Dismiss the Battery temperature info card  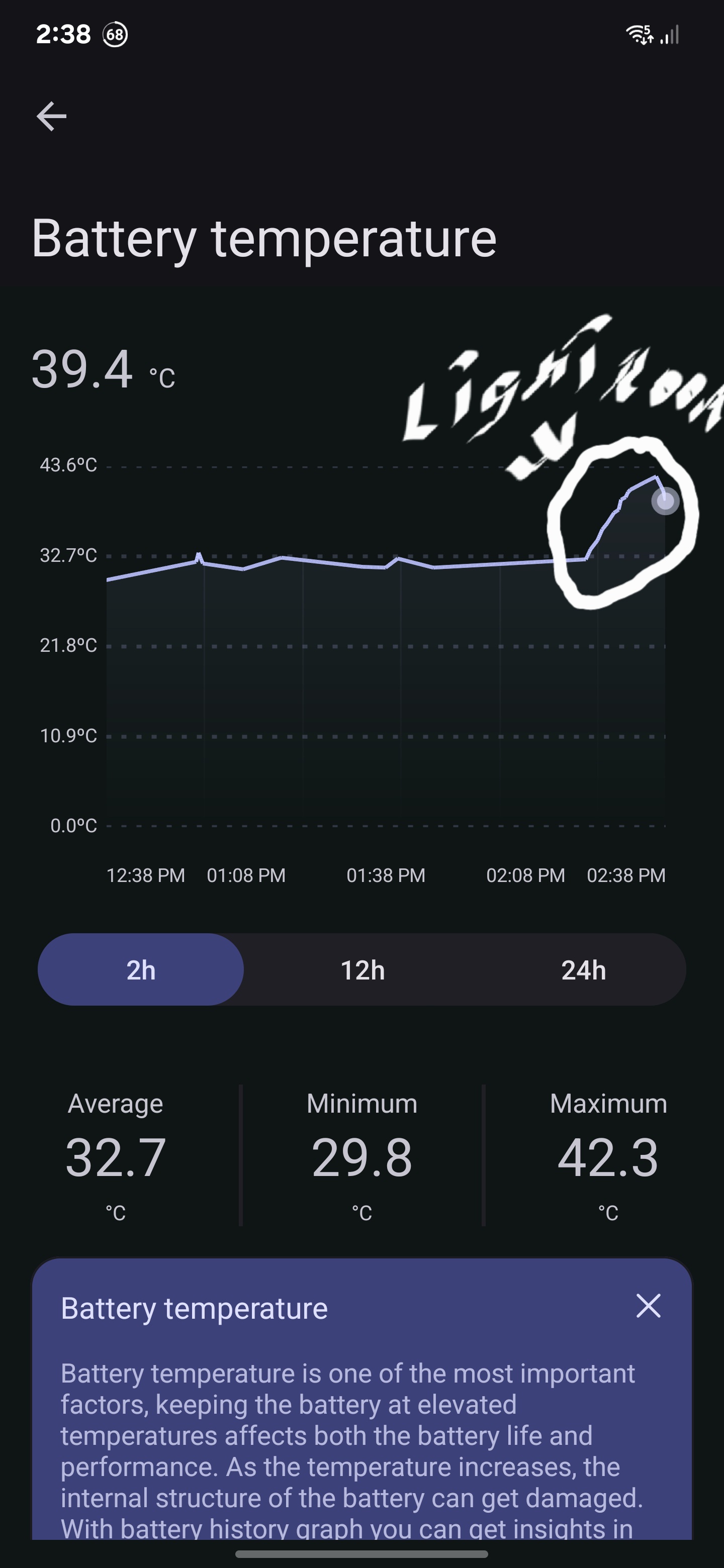pos(648,1306)
